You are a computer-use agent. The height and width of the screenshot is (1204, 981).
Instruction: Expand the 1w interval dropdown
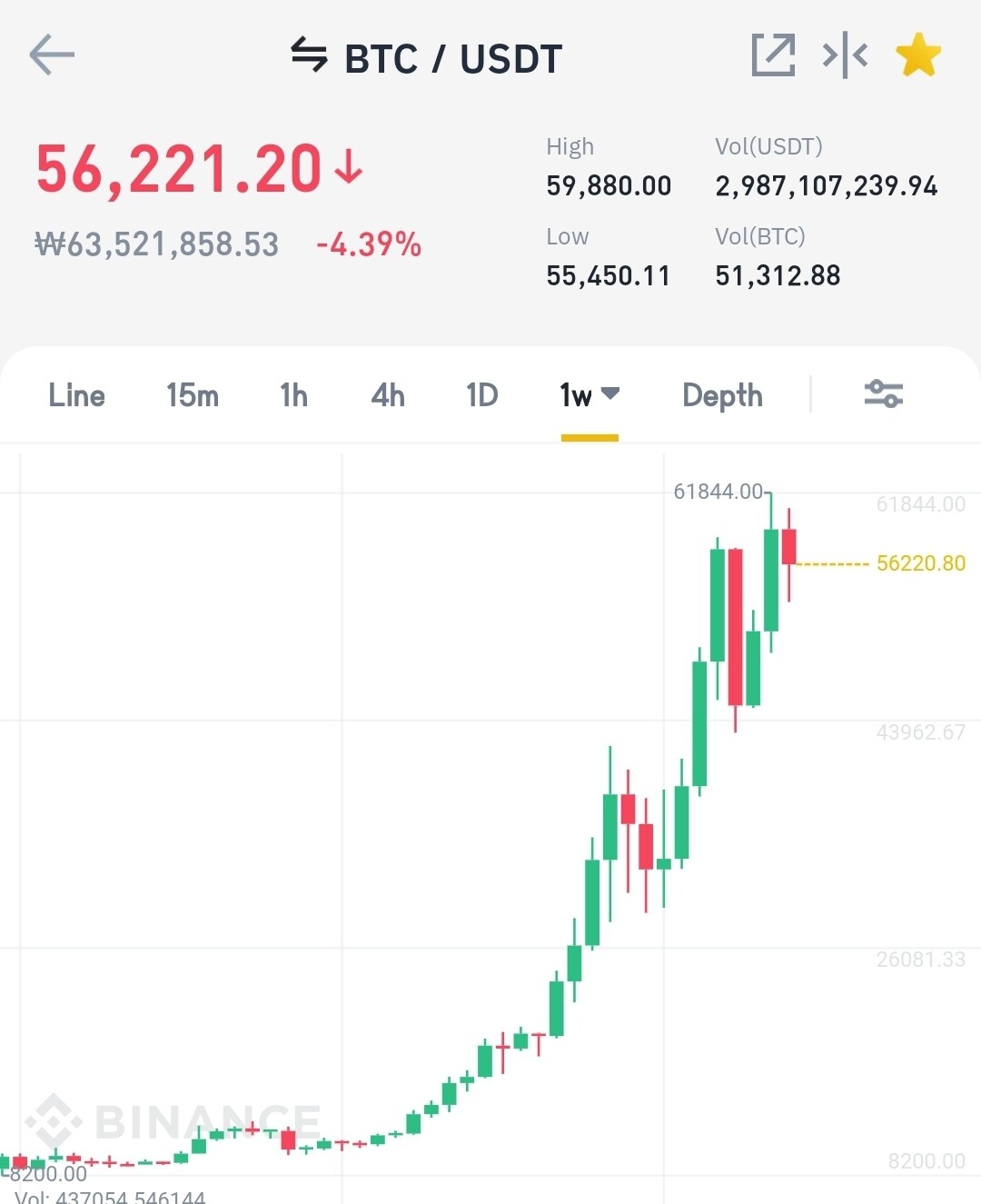(590, 395)
